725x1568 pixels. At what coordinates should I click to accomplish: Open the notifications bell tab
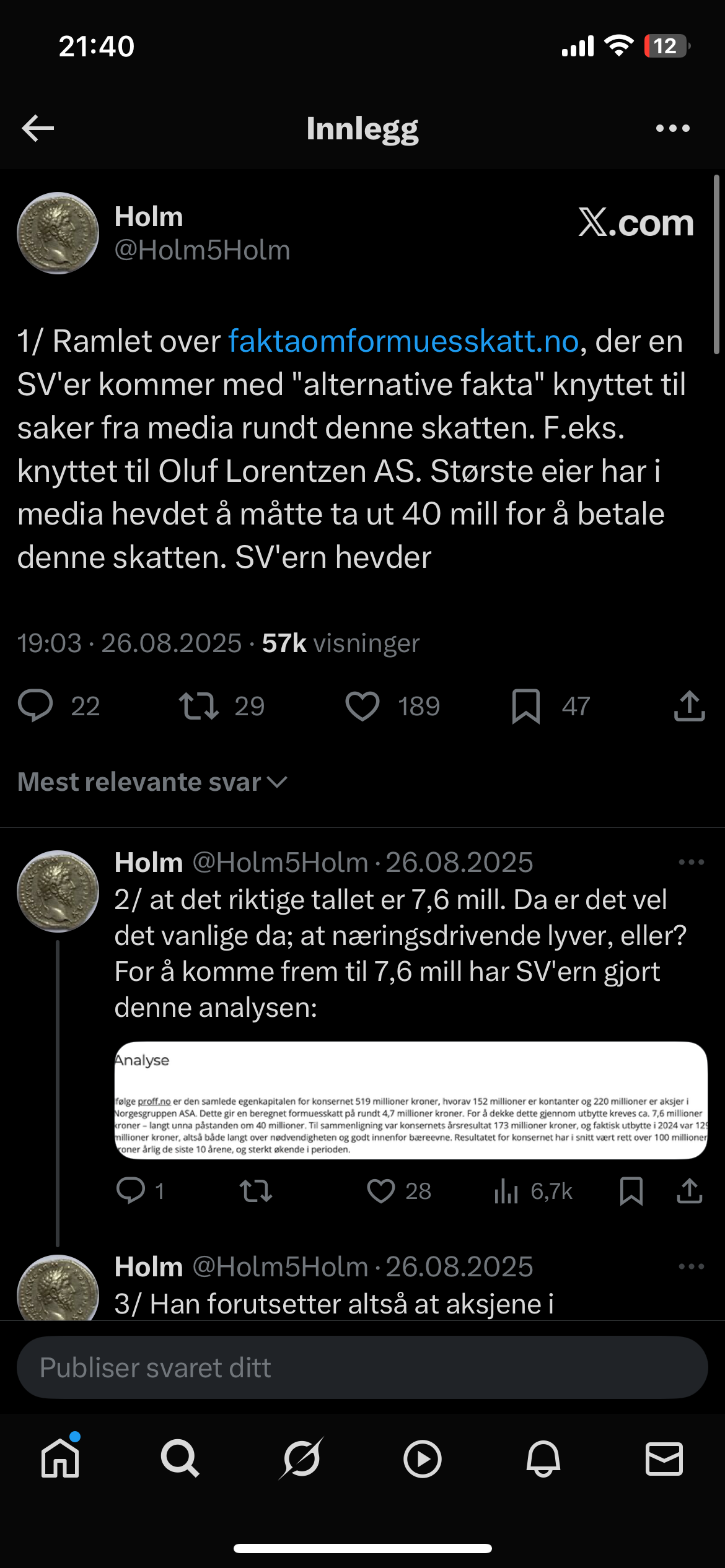coord(543,1458)
